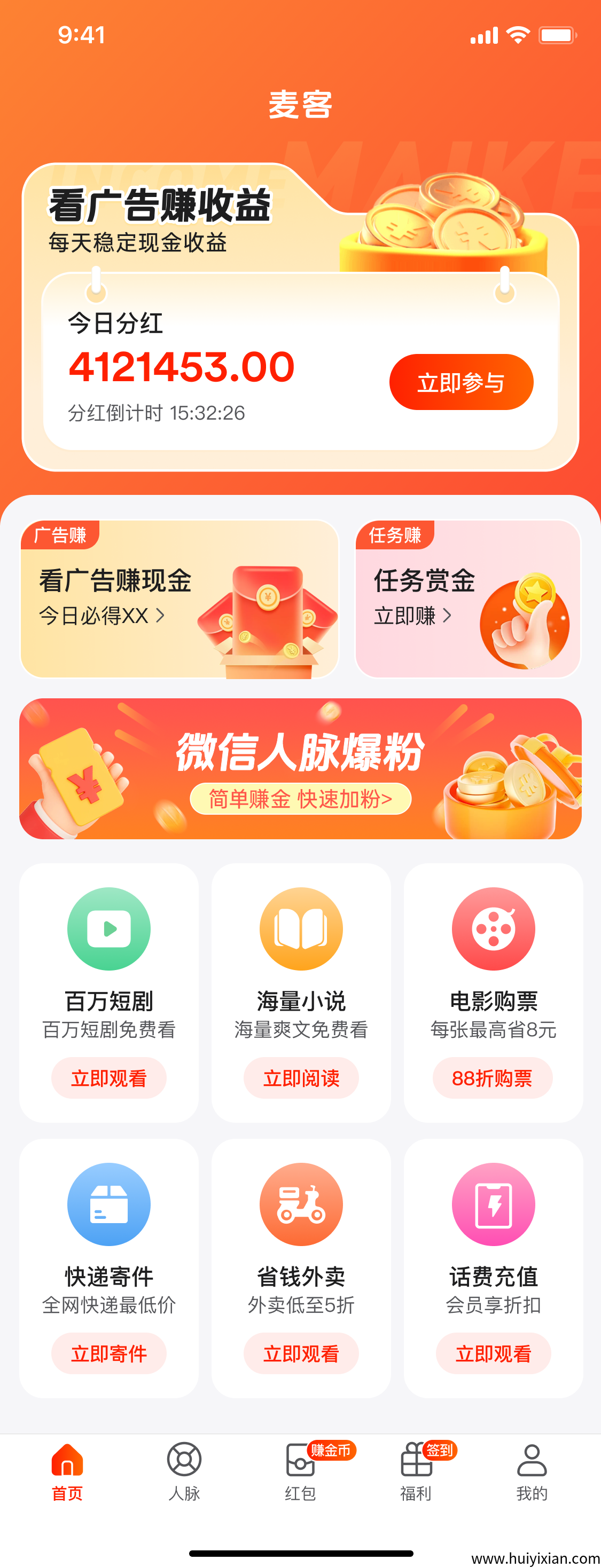Tap 立即观看 under 话费充值
This screenshot has width=601, height=1568.
(493, 1353)
